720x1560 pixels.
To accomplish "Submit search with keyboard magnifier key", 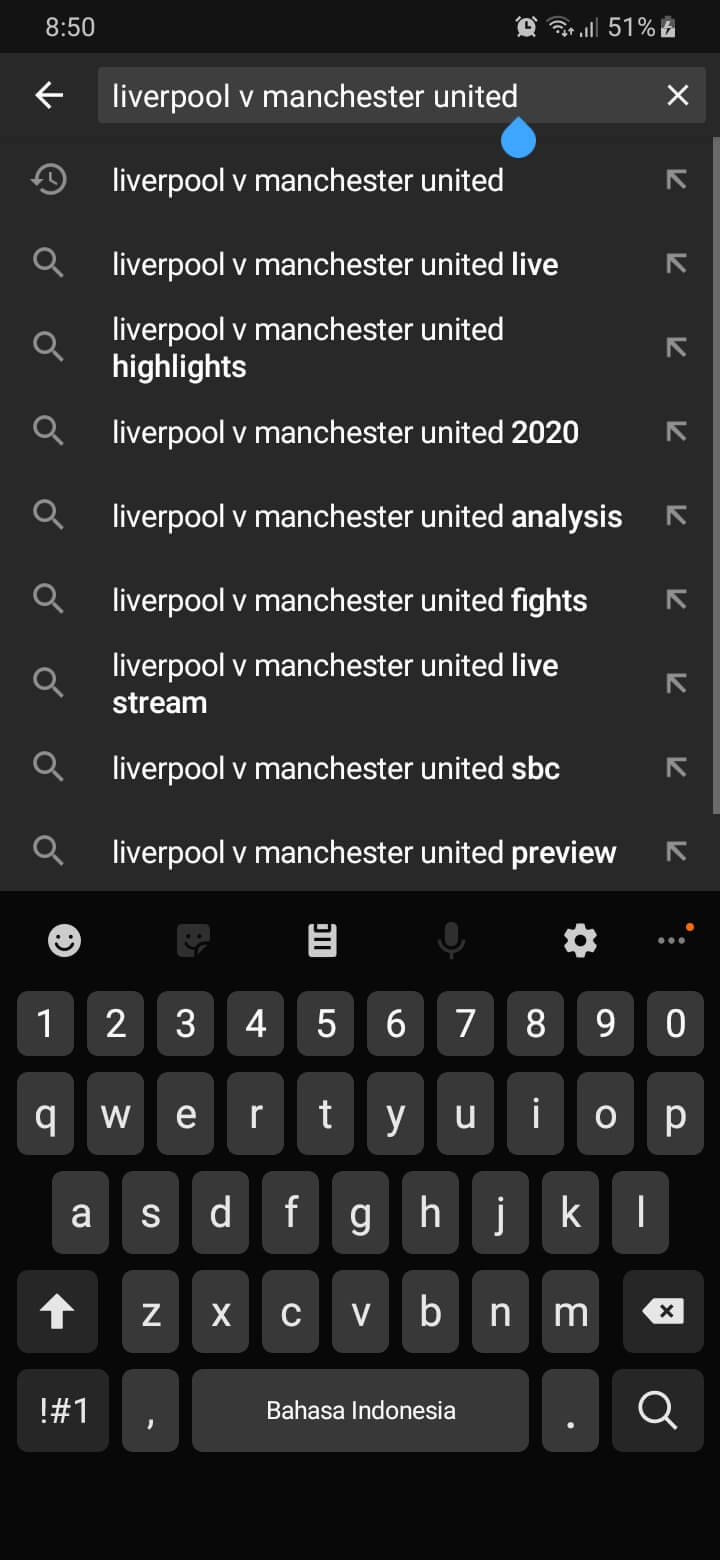I will [x=657, y=1410].
